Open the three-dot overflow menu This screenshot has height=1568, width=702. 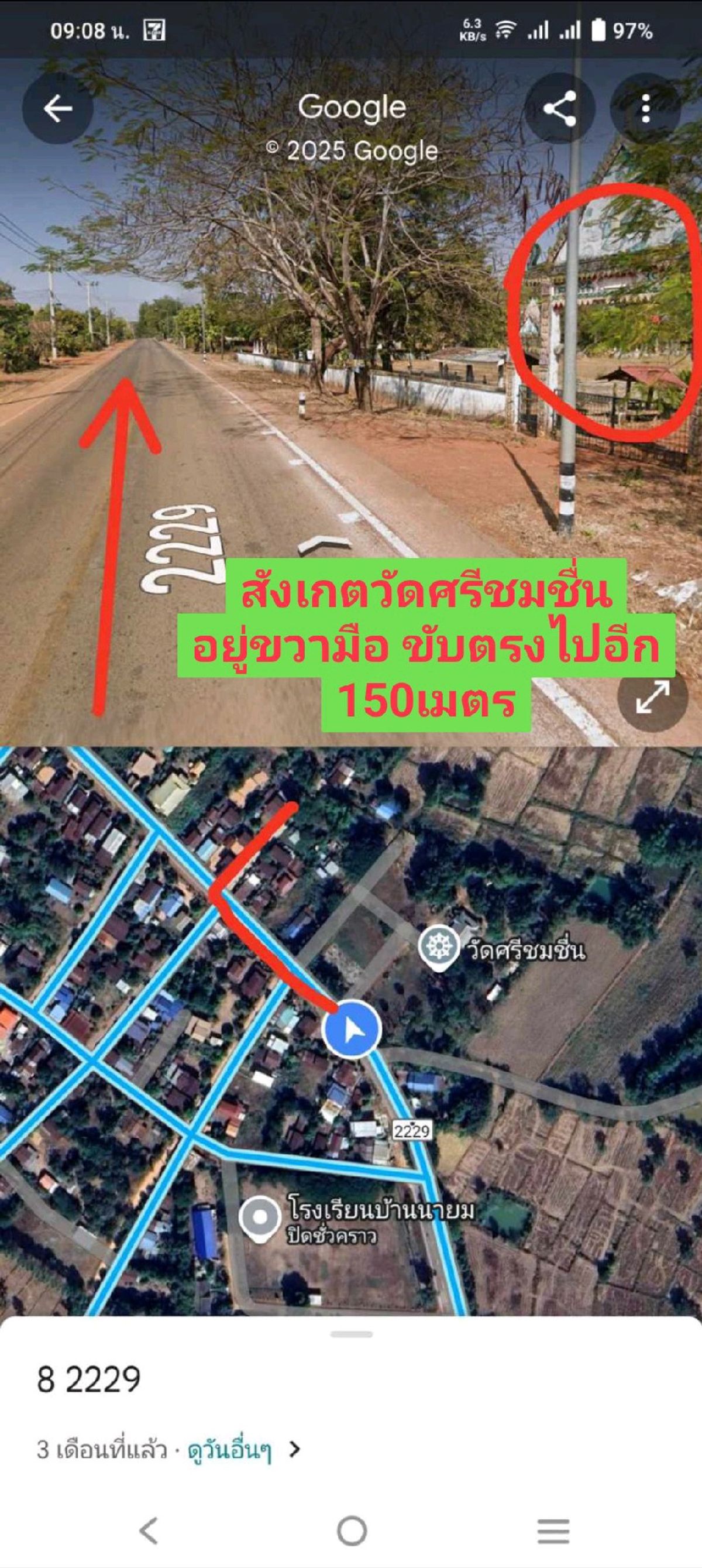pos(645,109)
